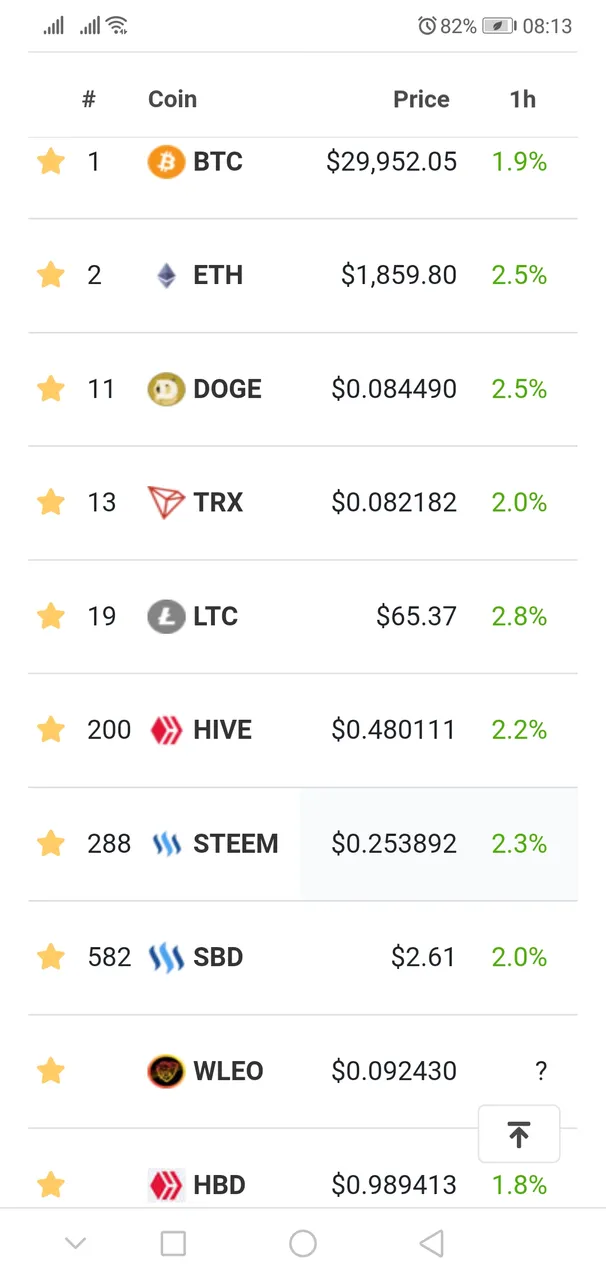Tap the star beside HIVE
606x1280 pixels.
(x=50, y=730)
